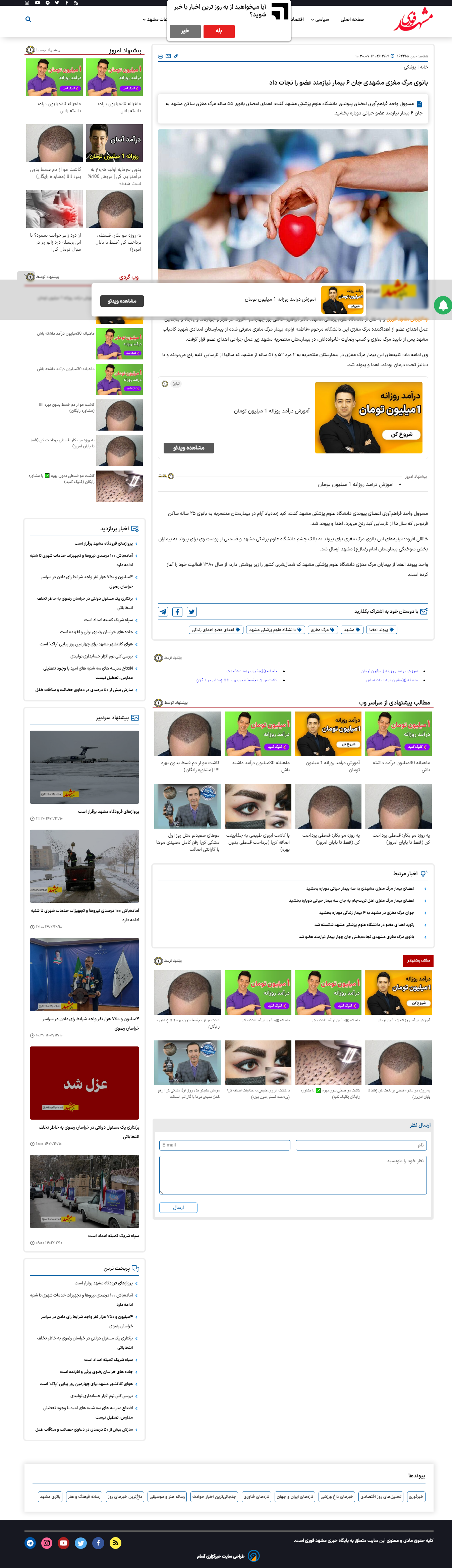Viewport: 452px width, 1568px height.
Task: Open the "دانشگاه علوم پزشکی مشهد" tag
Action: pos(276,629)
